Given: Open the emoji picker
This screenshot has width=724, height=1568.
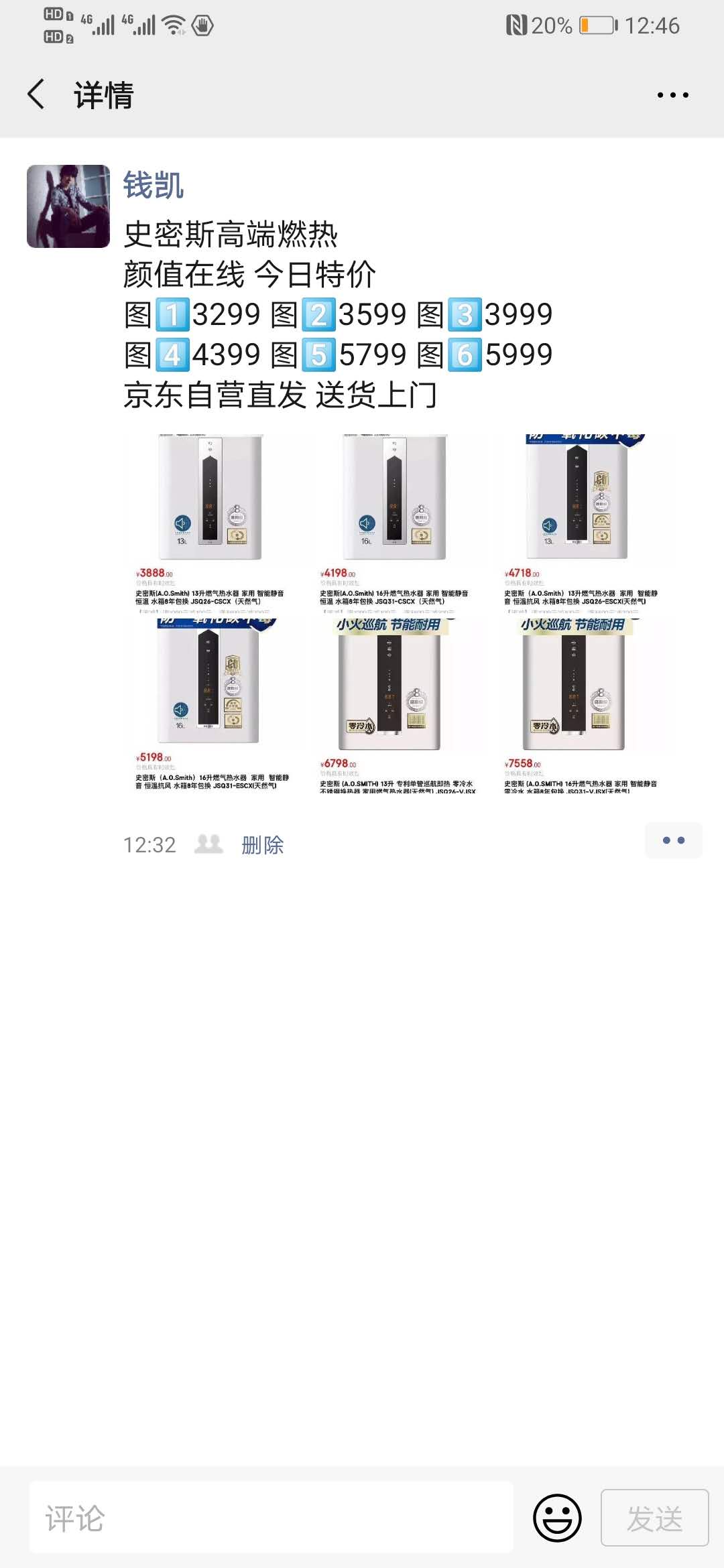Looking at the screenshot, I should click(557, 1518).
